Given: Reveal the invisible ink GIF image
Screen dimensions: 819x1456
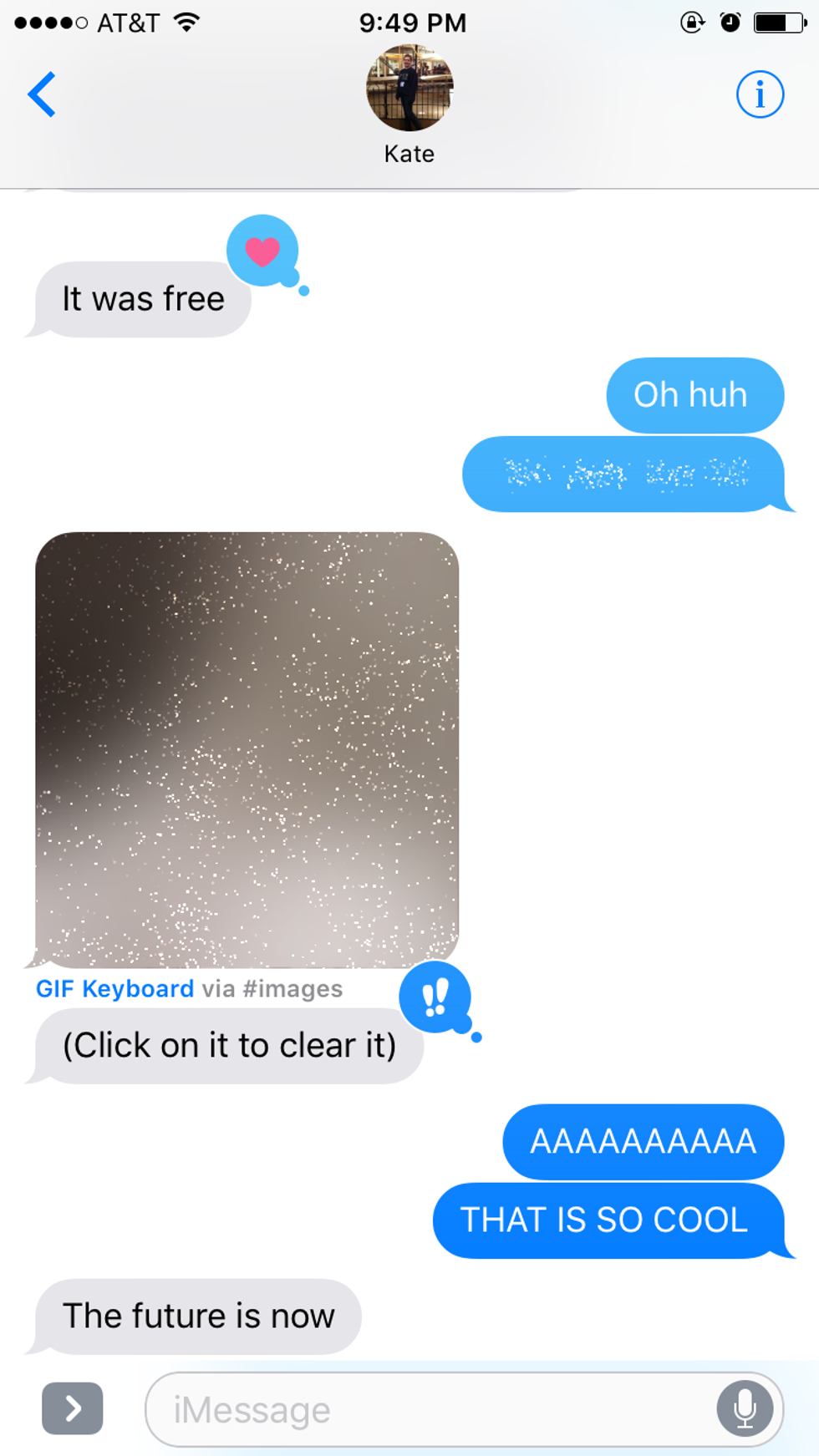Looking at the screenshot, I should pos(247,749).
